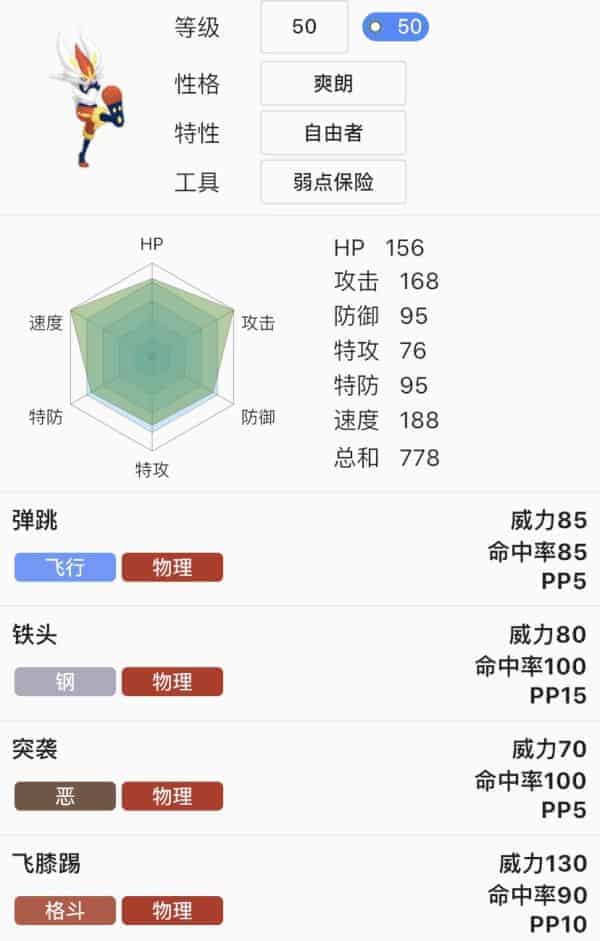Open the move 突袭
600x941 pixels.
click(300, 778)
